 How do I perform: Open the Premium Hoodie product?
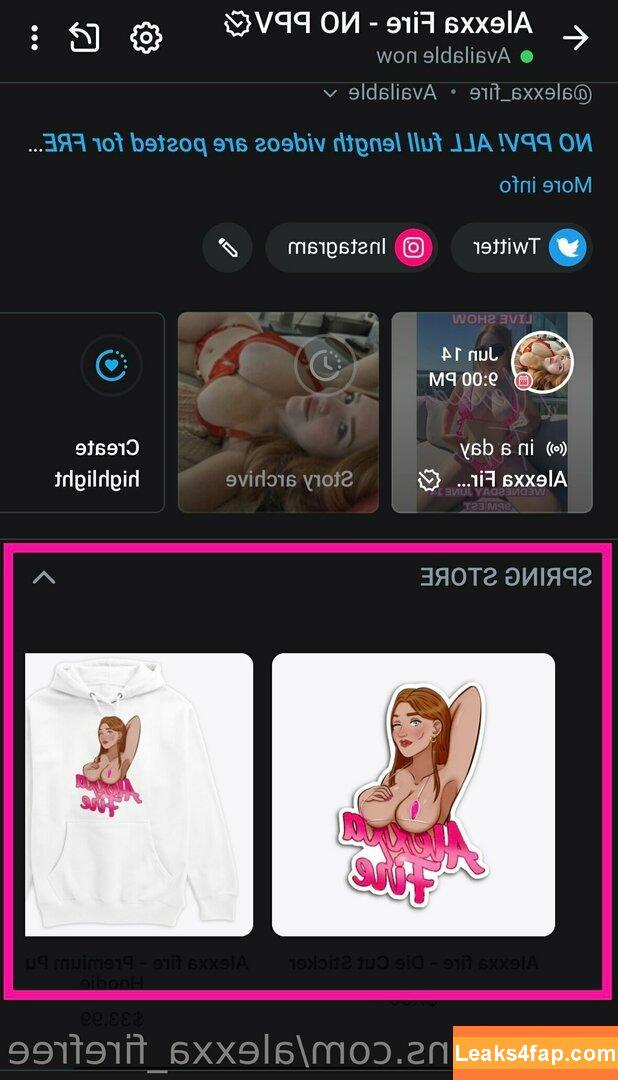click(139, 795)
